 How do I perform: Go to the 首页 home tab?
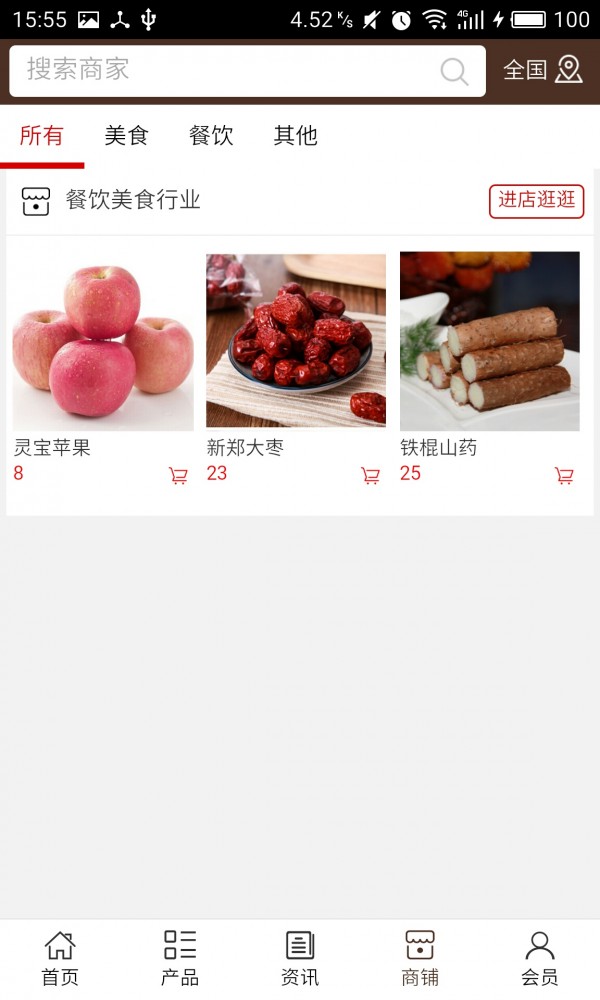pos(60,958)
